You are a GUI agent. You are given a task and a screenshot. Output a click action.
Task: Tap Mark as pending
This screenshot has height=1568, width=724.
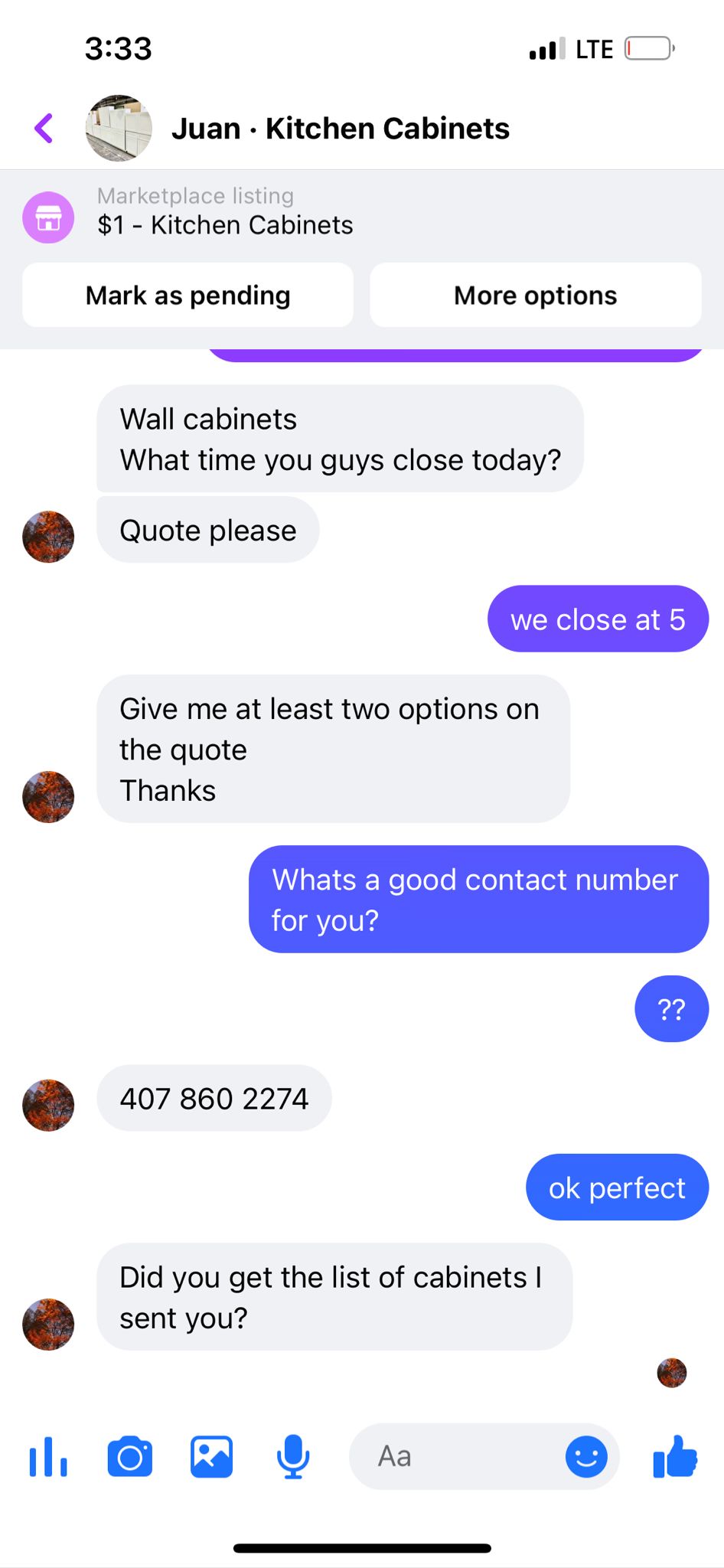coord(188,295)
